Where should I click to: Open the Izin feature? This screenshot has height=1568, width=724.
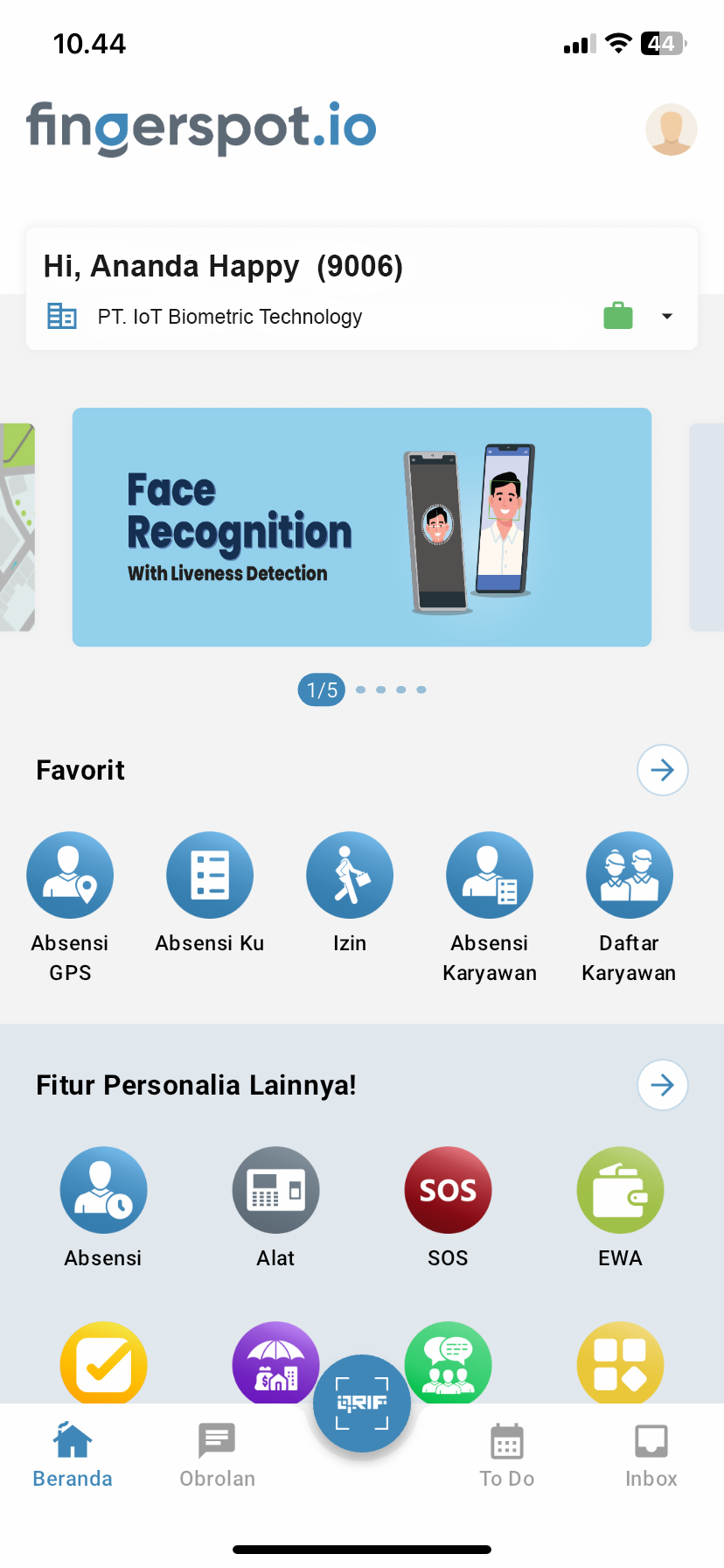349,875
